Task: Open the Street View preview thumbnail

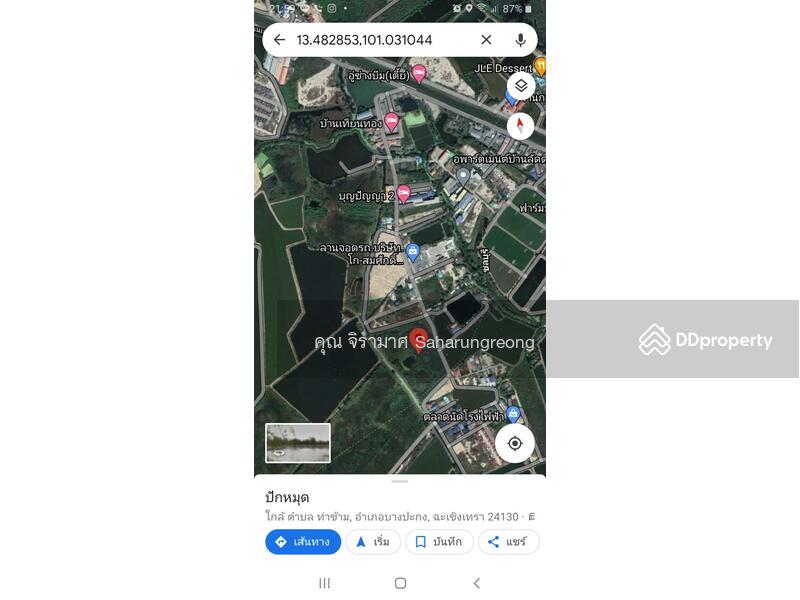Action: click(x=298, y=443)
